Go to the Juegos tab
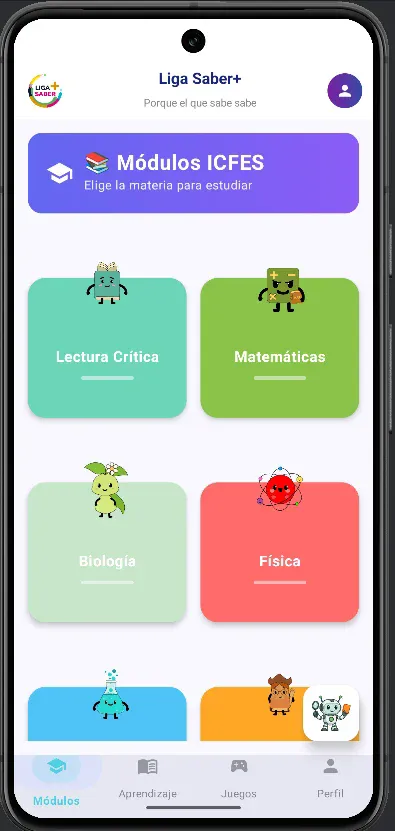 click(x=239, y=779)
